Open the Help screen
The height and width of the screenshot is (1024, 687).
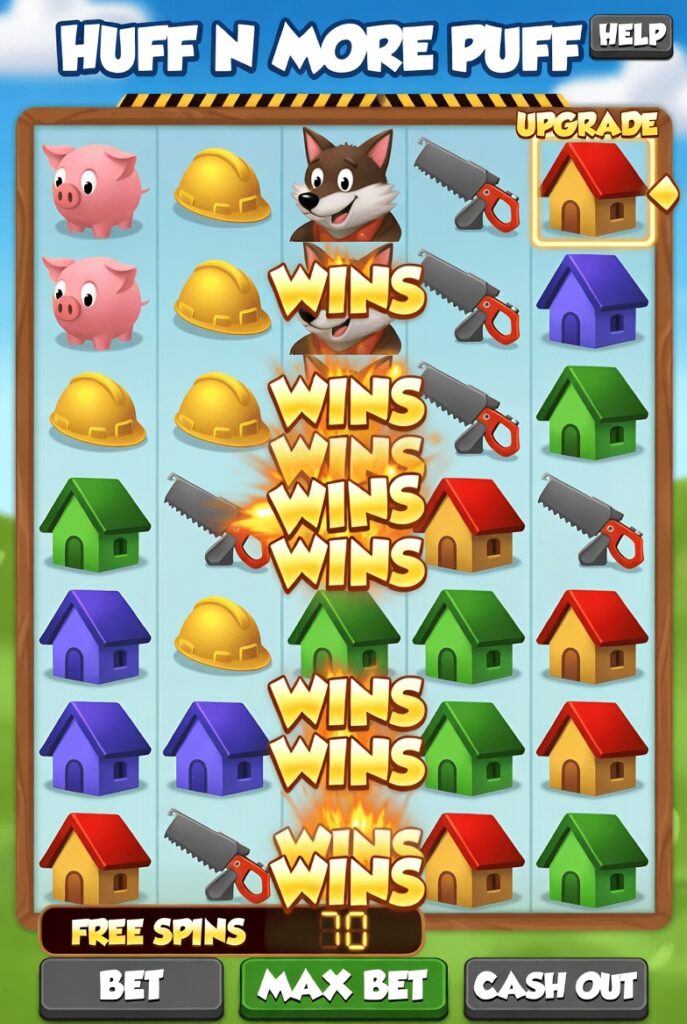click(x=631, y=36)
